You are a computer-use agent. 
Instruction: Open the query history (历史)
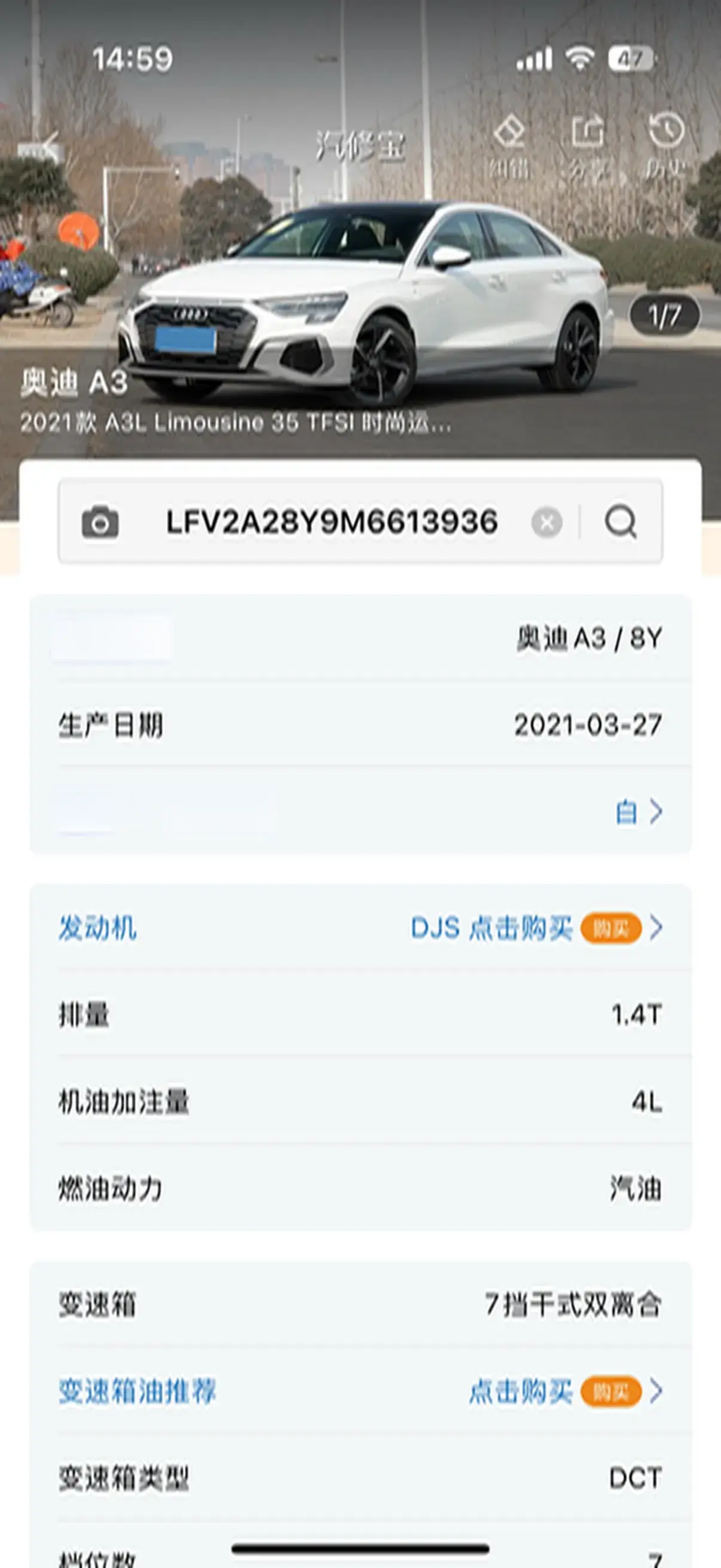(x=665, y=147)
